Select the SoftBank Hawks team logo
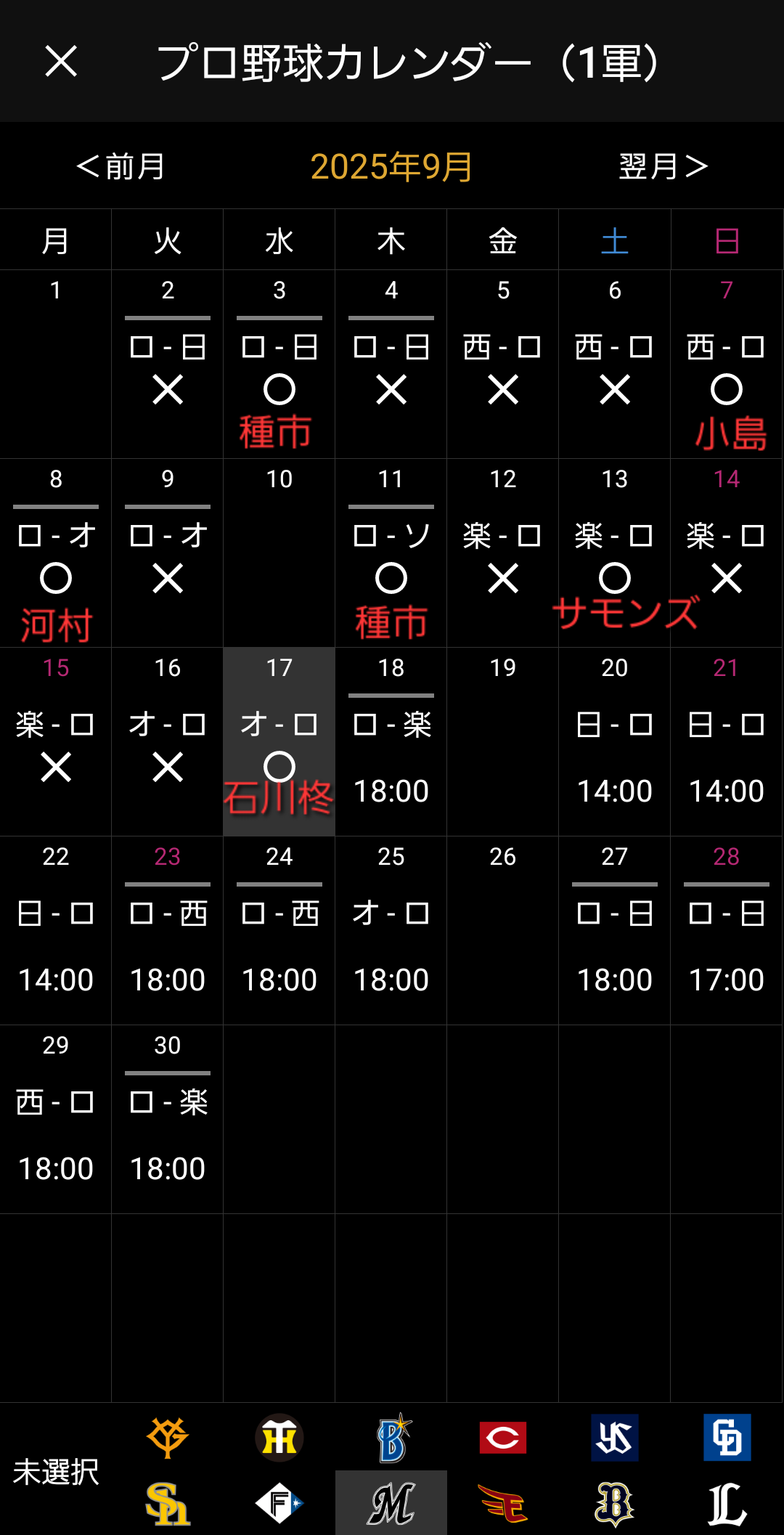The image size is (784, 1535). click(x=168, y=1503)
